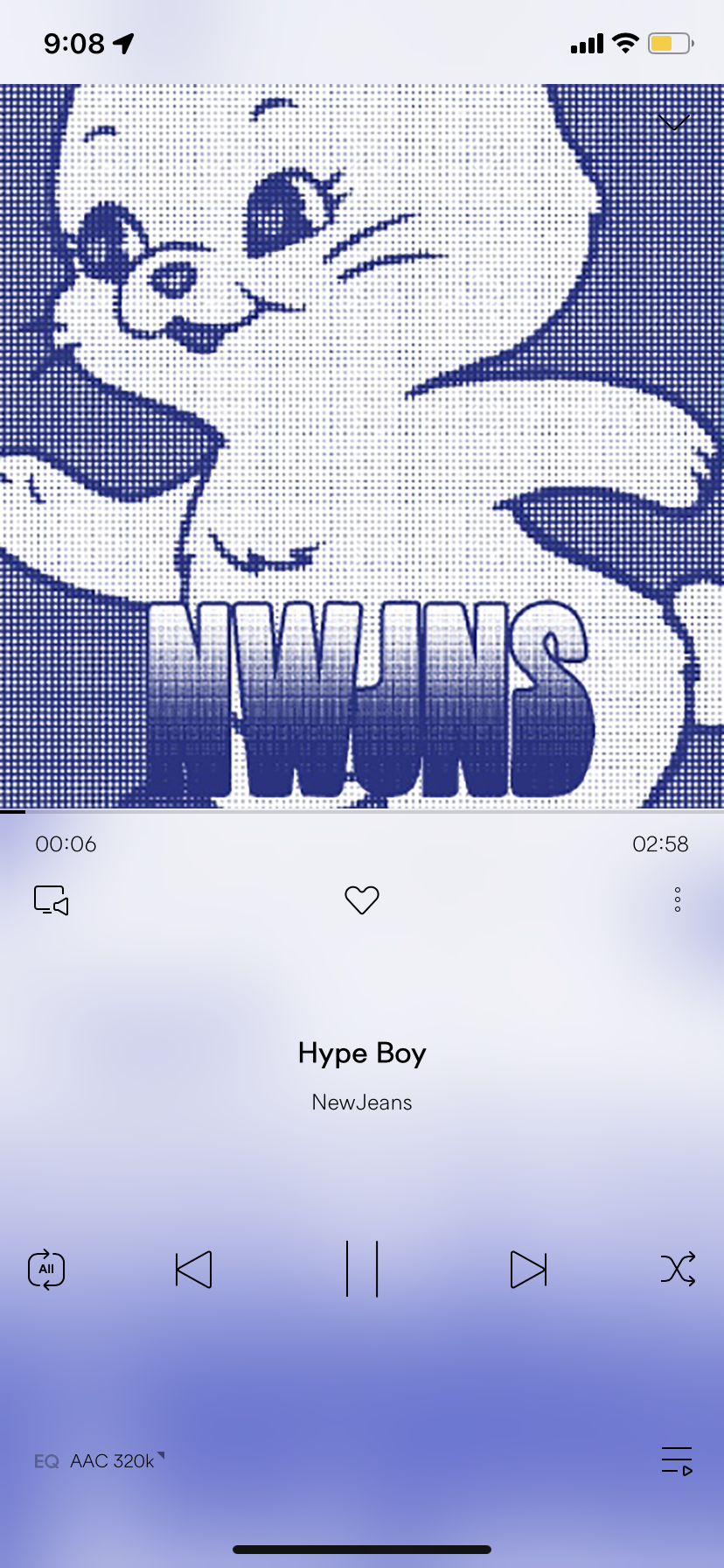Collapse the player with the down chevron
Screen dimensions: 724x1568
(673, 122)
